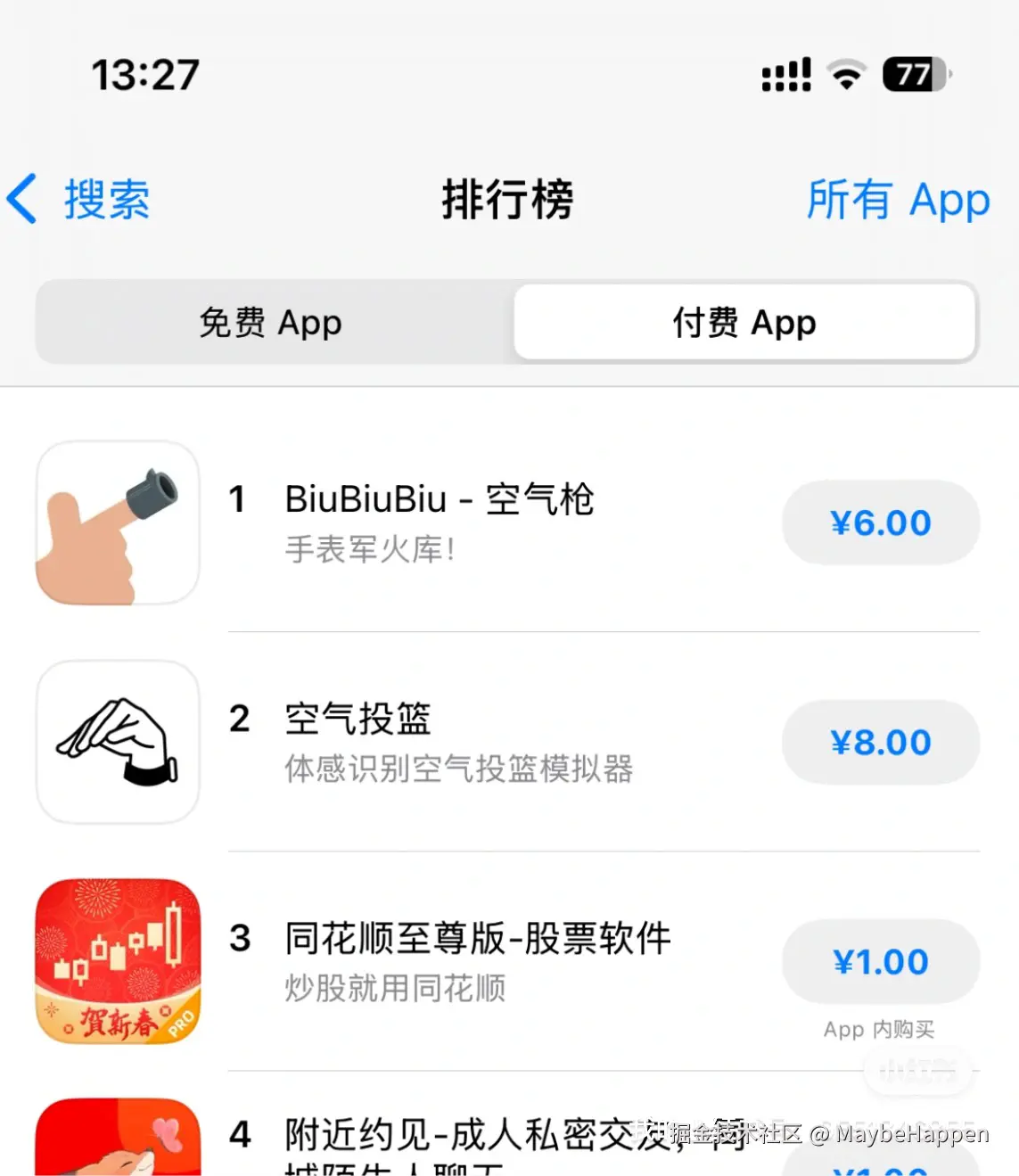
Task: Tap the ¥8.00 price button for 空气投篮
Action: (x=881, y=742)
